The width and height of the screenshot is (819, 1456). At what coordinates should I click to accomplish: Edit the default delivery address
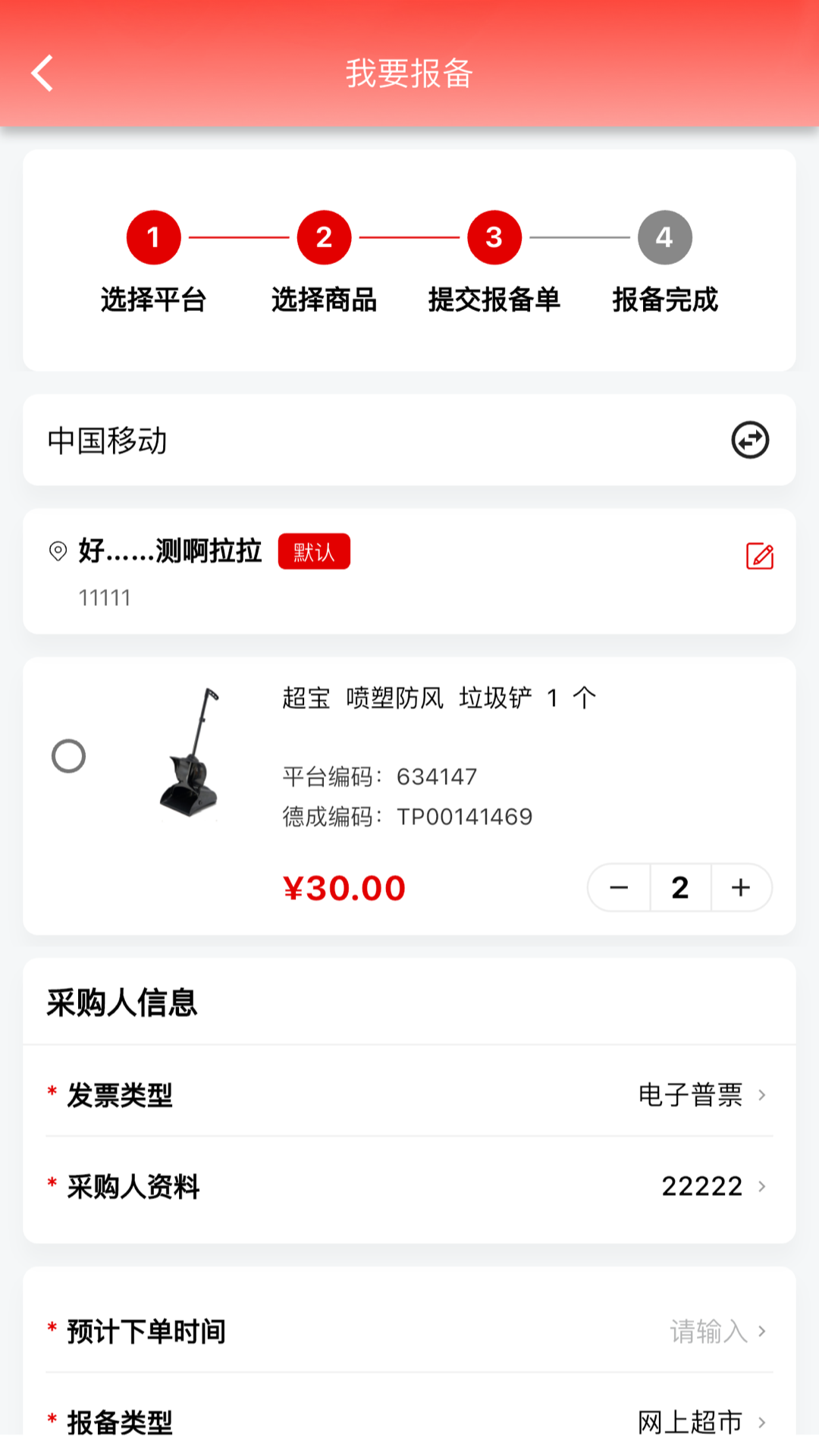point(759,556)
